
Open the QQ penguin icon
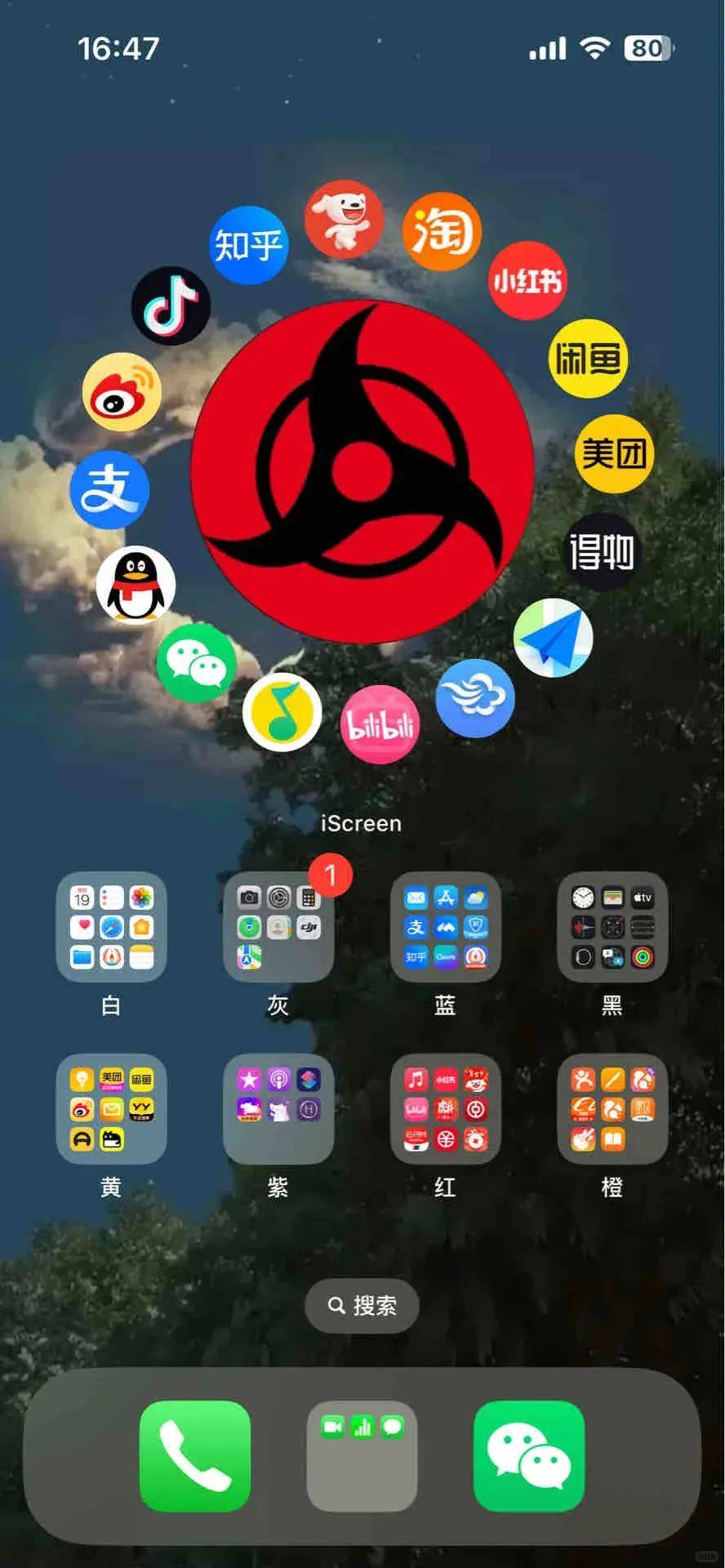(x=136, y=585)
